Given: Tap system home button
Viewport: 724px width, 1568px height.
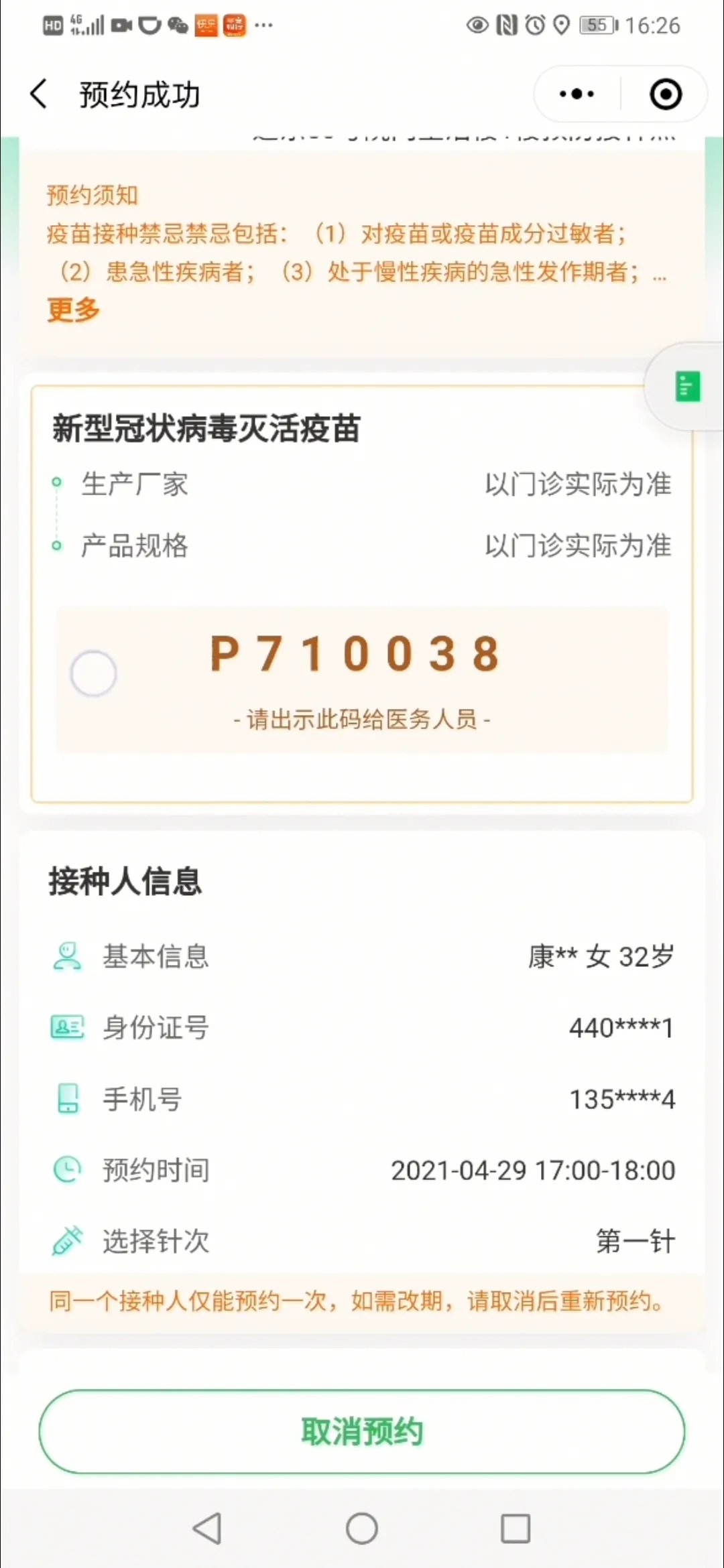Looking at the screenshot, I should point(362,1528).
